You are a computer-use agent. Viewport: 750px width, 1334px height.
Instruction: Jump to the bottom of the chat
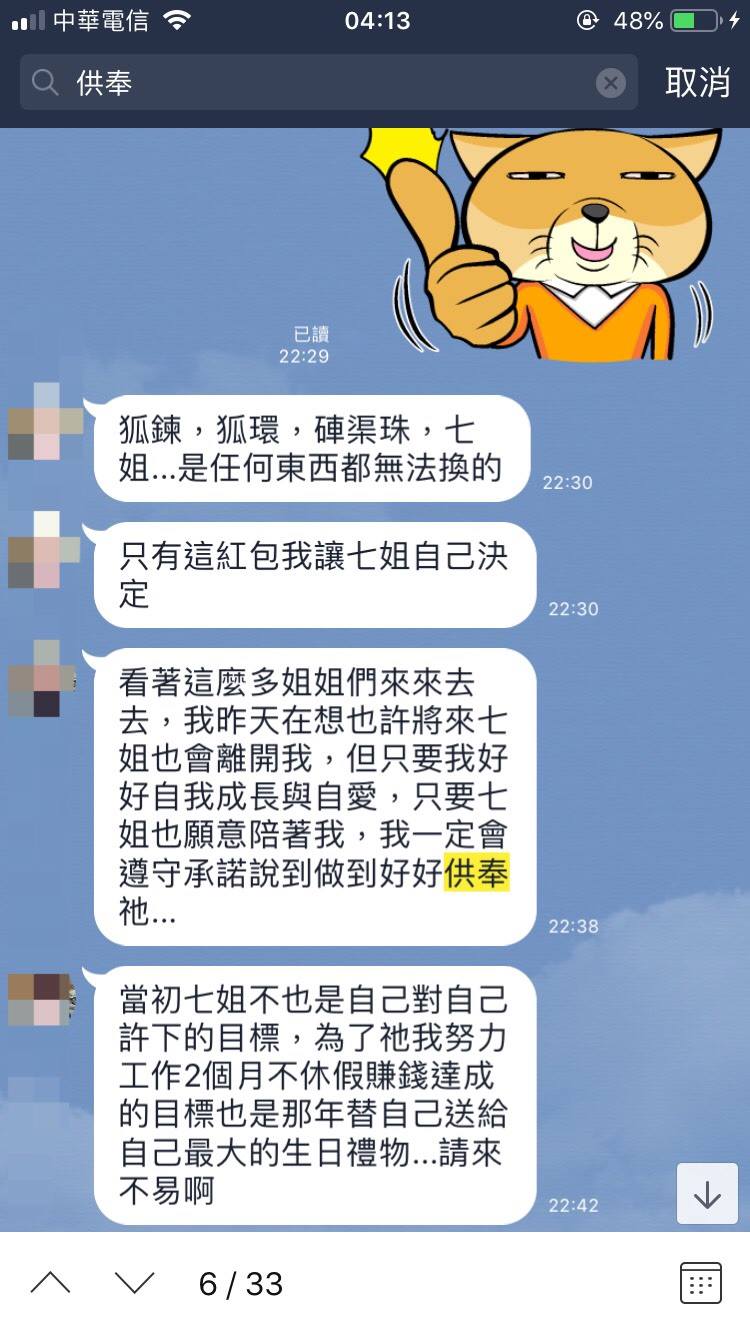tap(707, 1193)
